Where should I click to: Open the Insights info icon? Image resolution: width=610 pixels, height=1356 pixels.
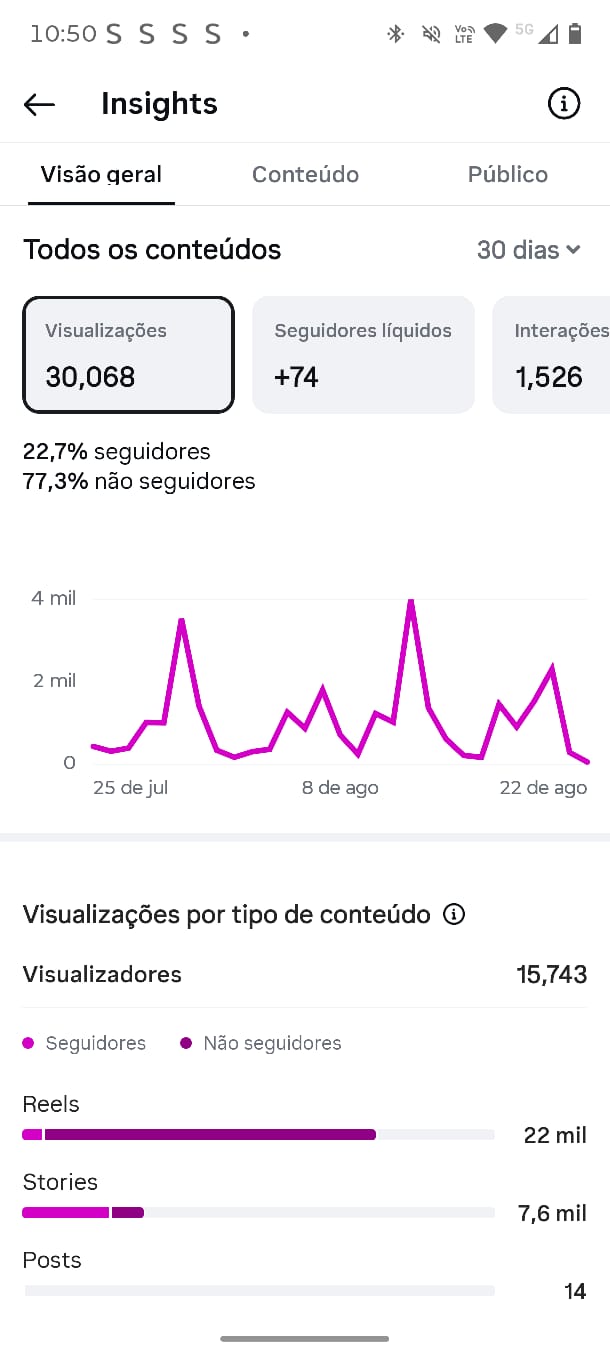564,103
